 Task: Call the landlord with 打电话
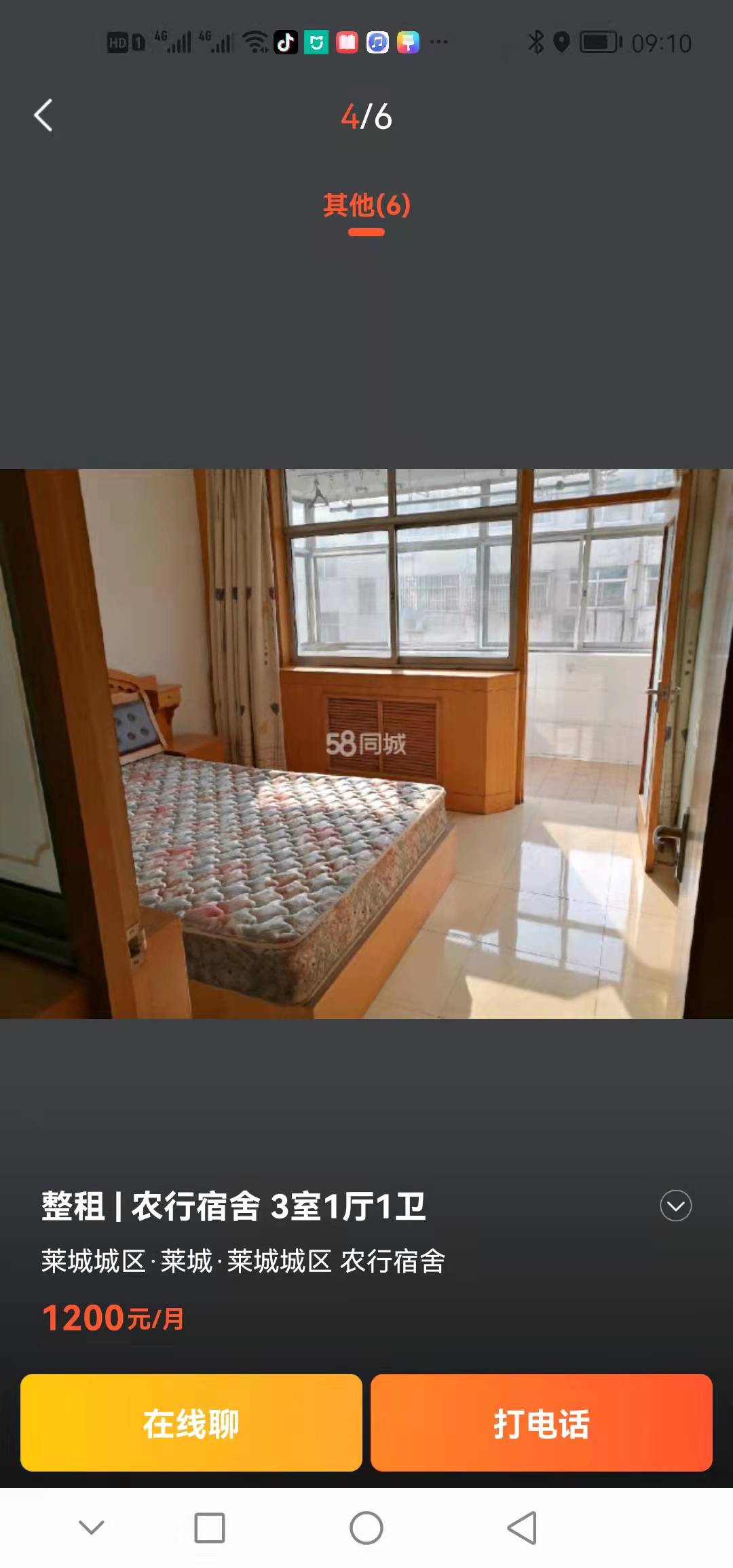point(541,1423)
